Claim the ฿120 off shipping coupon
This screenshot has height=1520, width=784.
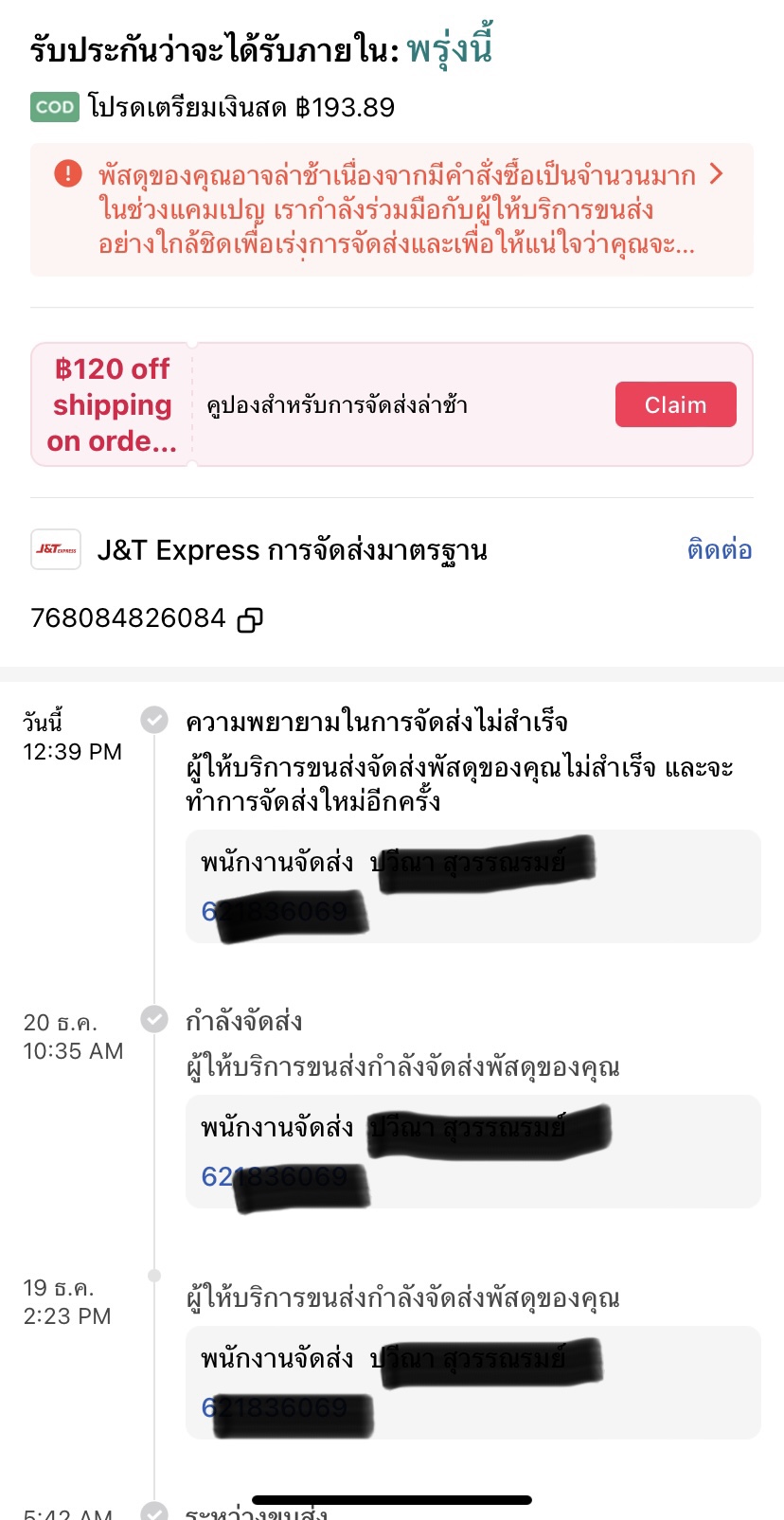[x=675, y=404]
